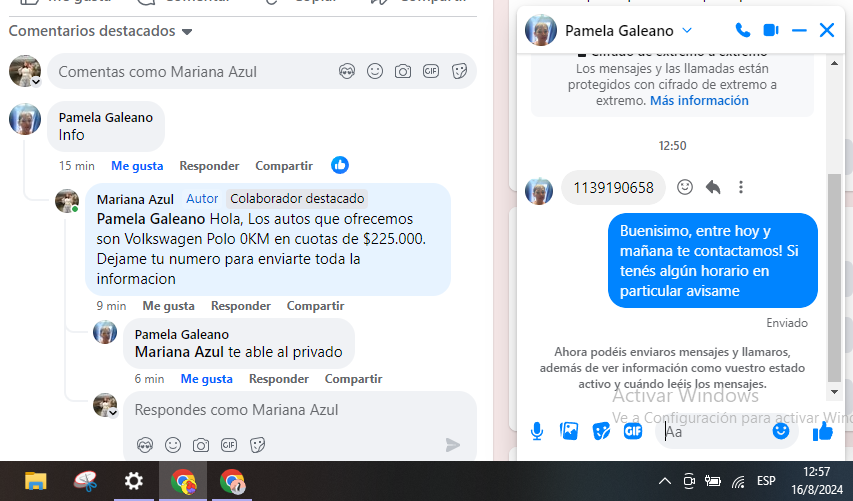Image resolution: width=853 pixels, height=501 pixels.
Task: Like Pamela Galeano's Info comment
Action: click(x=137, y=166)
